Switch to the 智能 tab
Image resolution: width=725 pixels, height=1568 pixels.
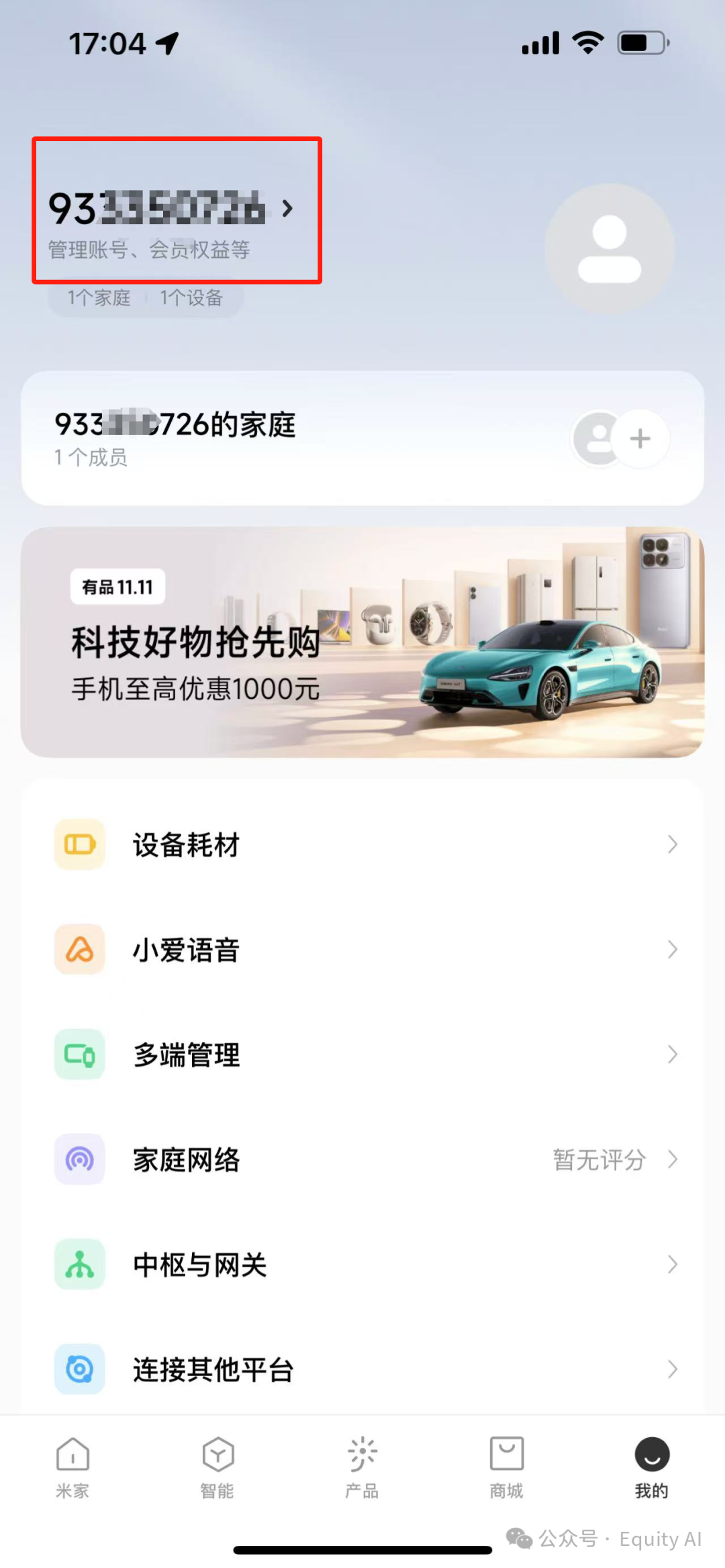[217, 1468]
